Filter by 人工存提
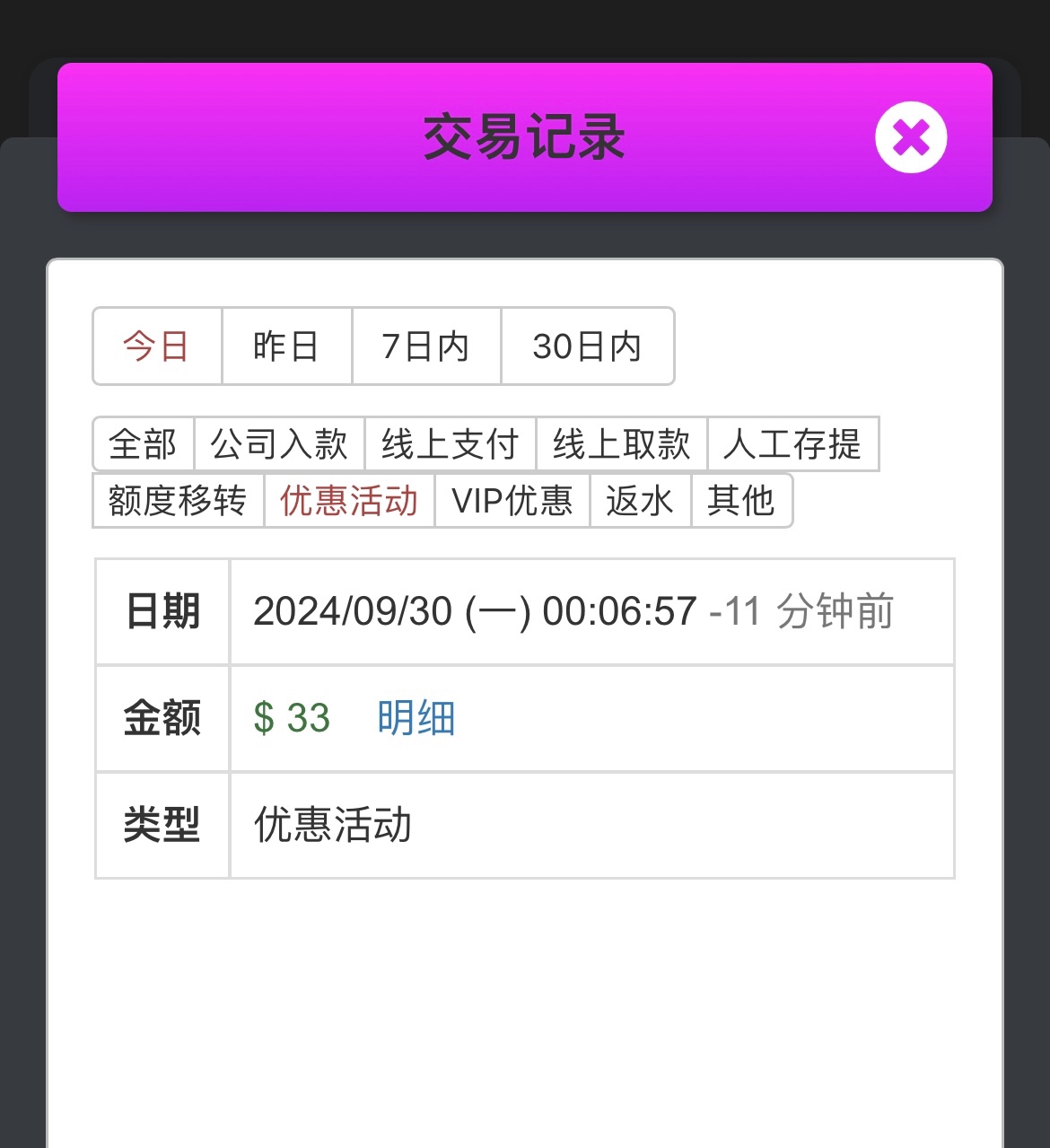 point(792,444)
